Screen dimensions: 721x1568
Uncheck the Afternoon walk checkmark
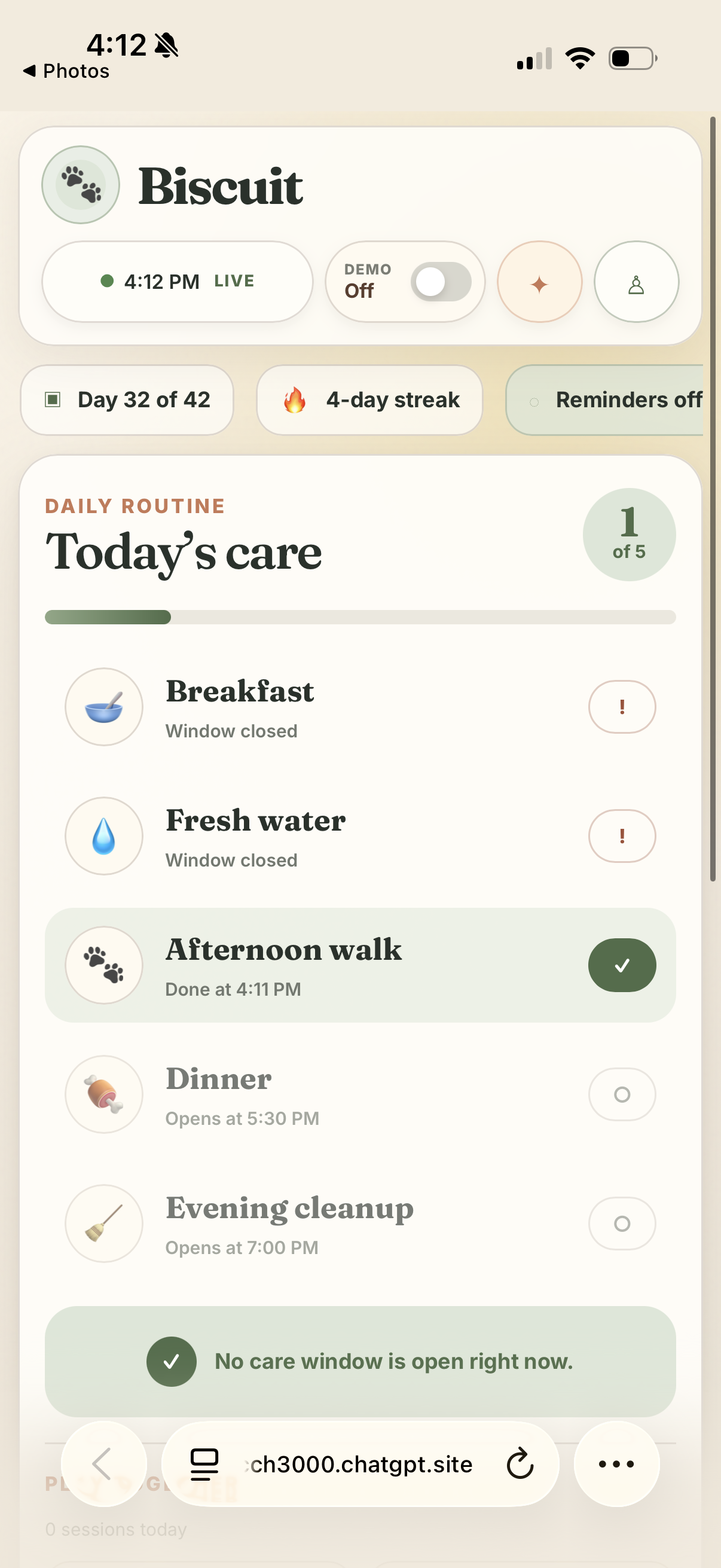point(622,965)
